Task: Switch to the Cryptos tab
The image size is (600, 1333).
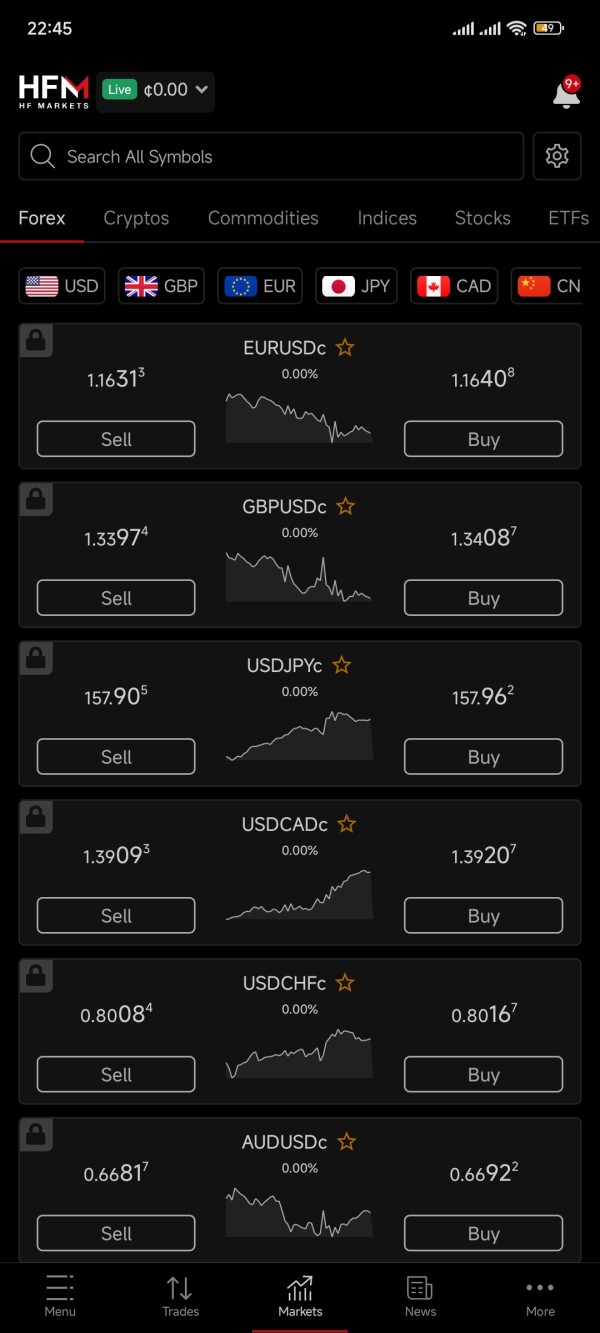Action: coord(136,218)
